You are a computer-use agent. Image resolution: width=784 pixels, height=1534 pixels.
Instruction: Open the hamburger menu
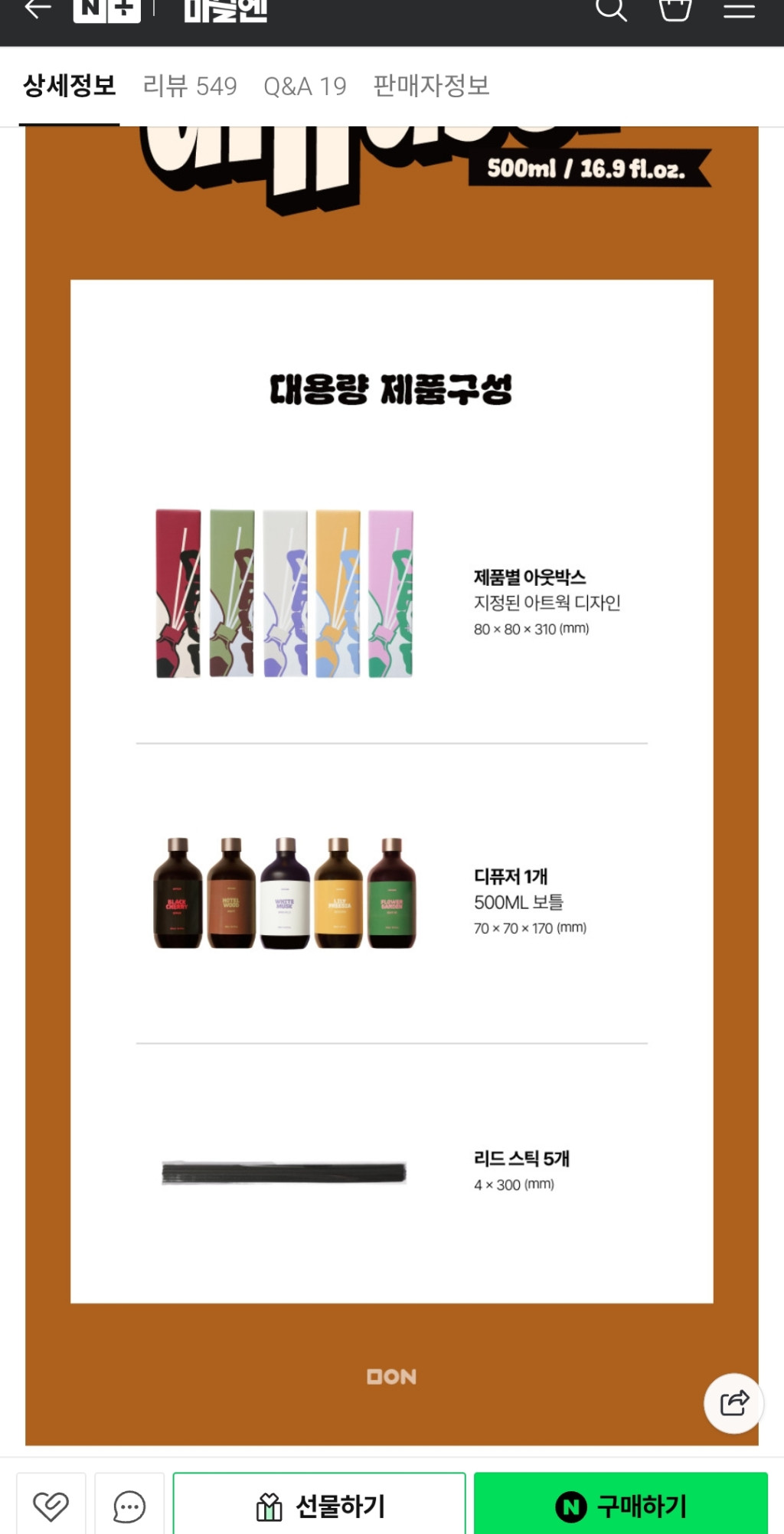(739, 9)
